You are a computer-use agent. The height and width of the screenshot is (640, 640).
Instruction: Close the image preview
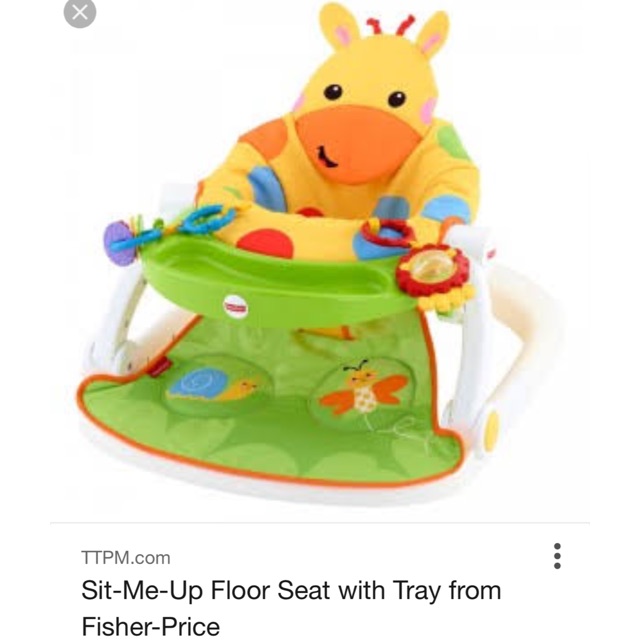click(80, 13)
